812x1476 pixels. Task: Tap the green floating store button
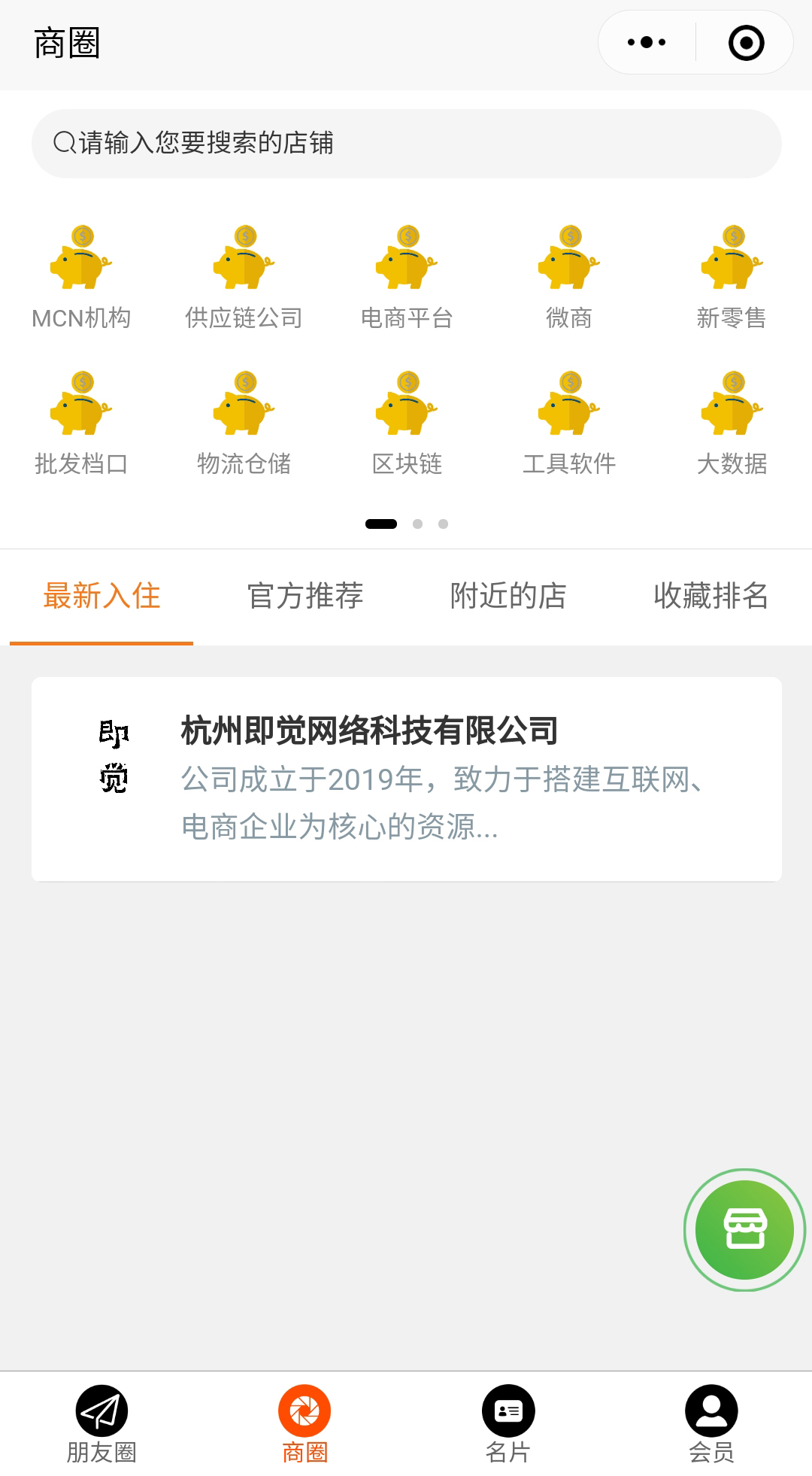click(x=744, y=1230)
